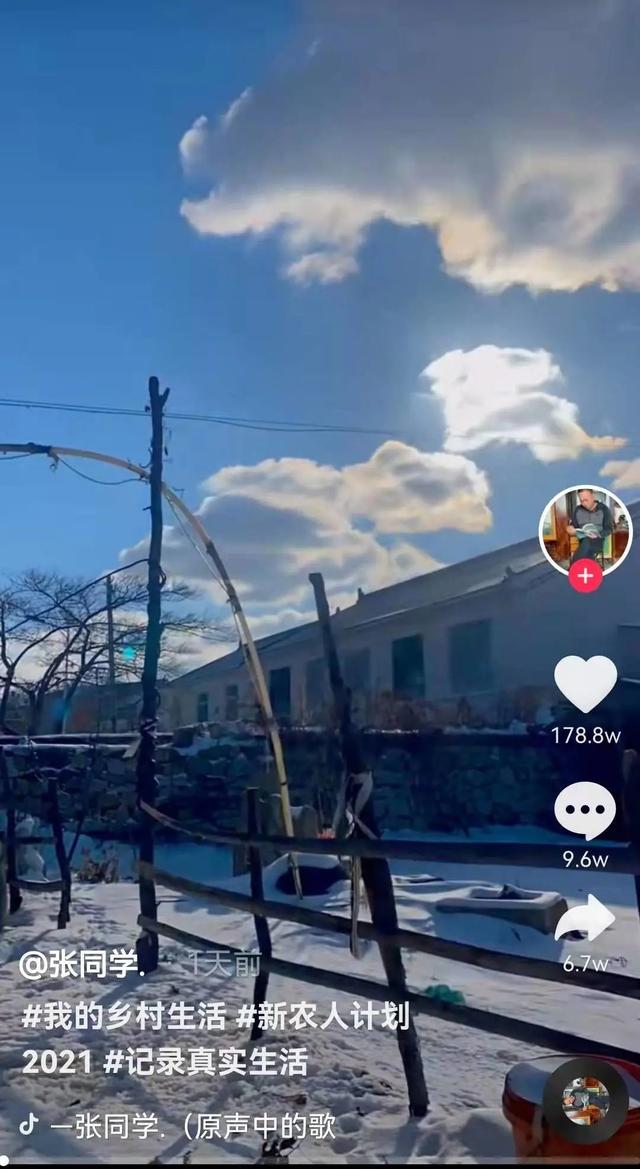Open the #我的乡村生活 hashtag
This screenshot has width=640, height=1169.
pyautogui.click(x=124, y=1017)
